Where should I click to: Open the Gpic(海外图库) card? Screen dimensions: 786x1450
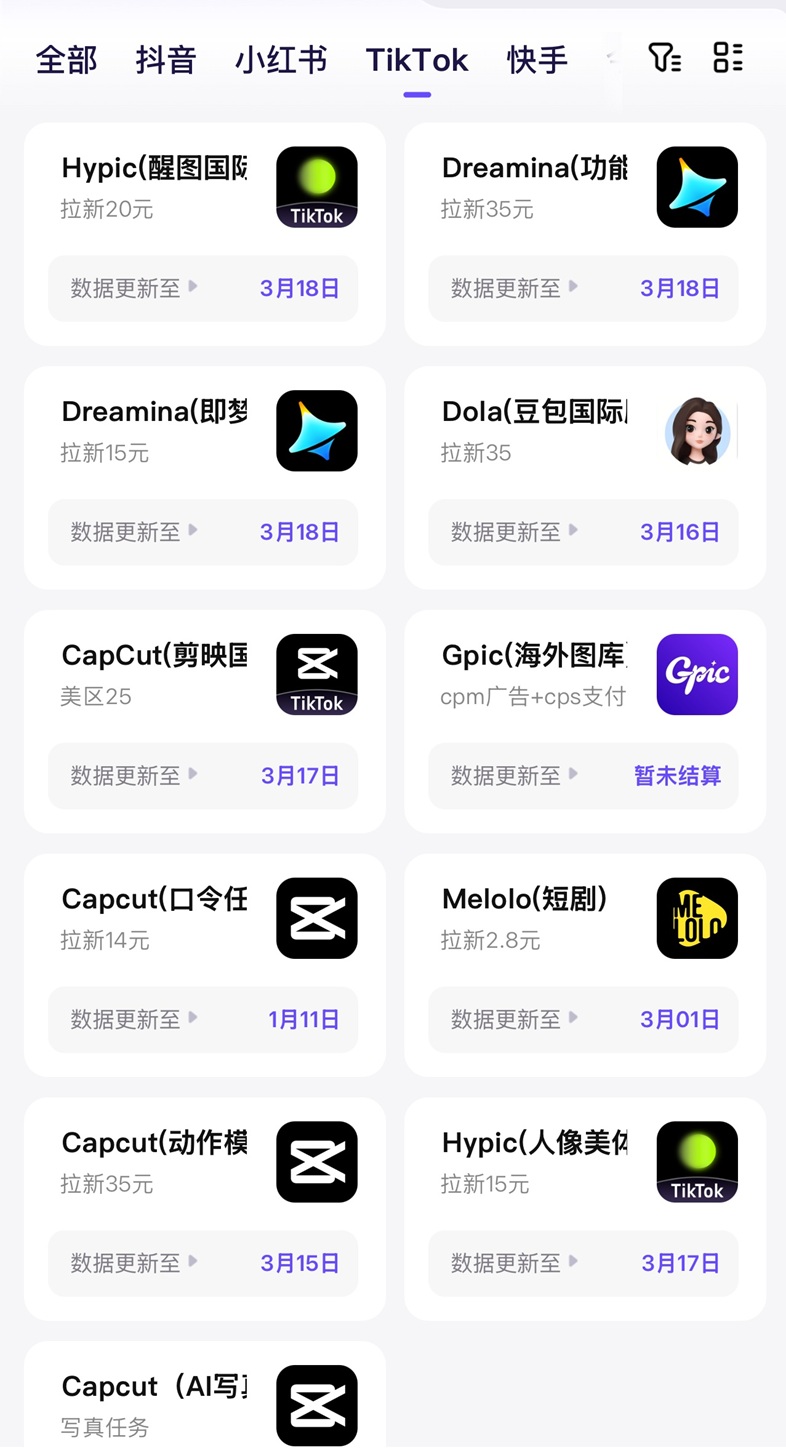tap(584, 721)
